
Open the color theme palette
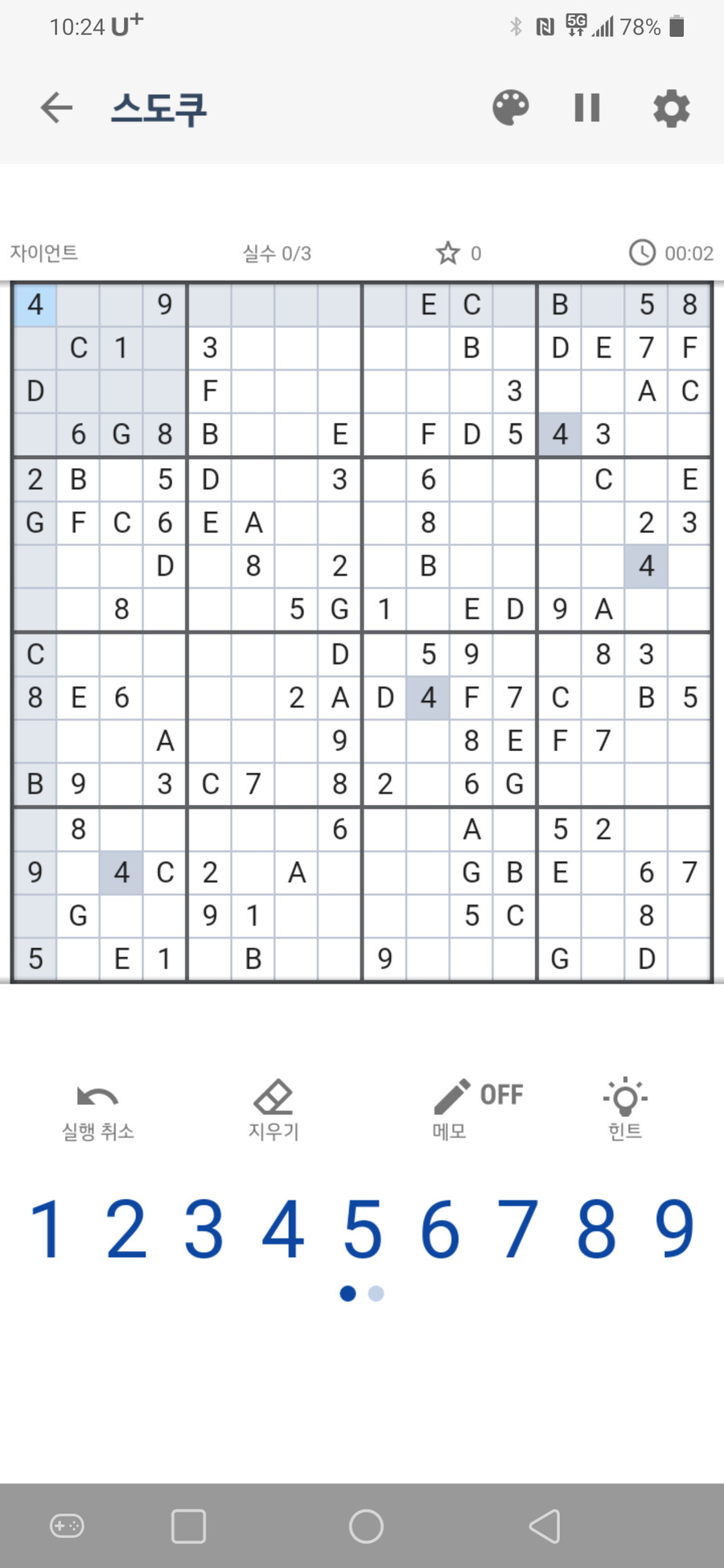pos(511,108)
